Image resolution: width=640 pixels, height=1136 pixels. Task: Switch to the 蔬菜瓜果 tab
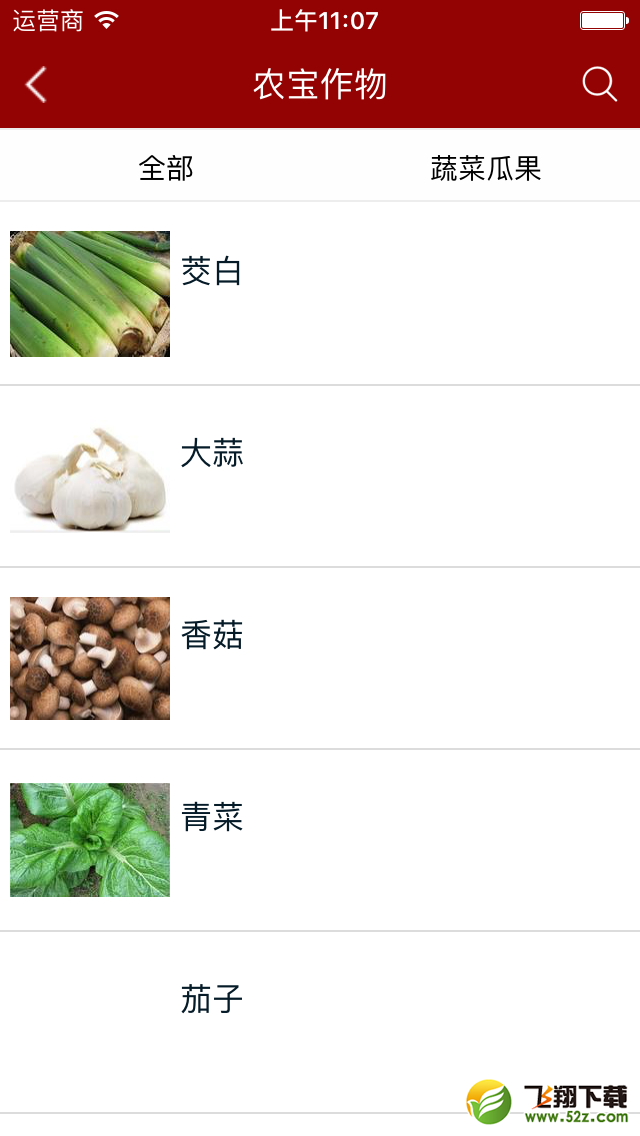pyautogui.click(x=486, y=168)
